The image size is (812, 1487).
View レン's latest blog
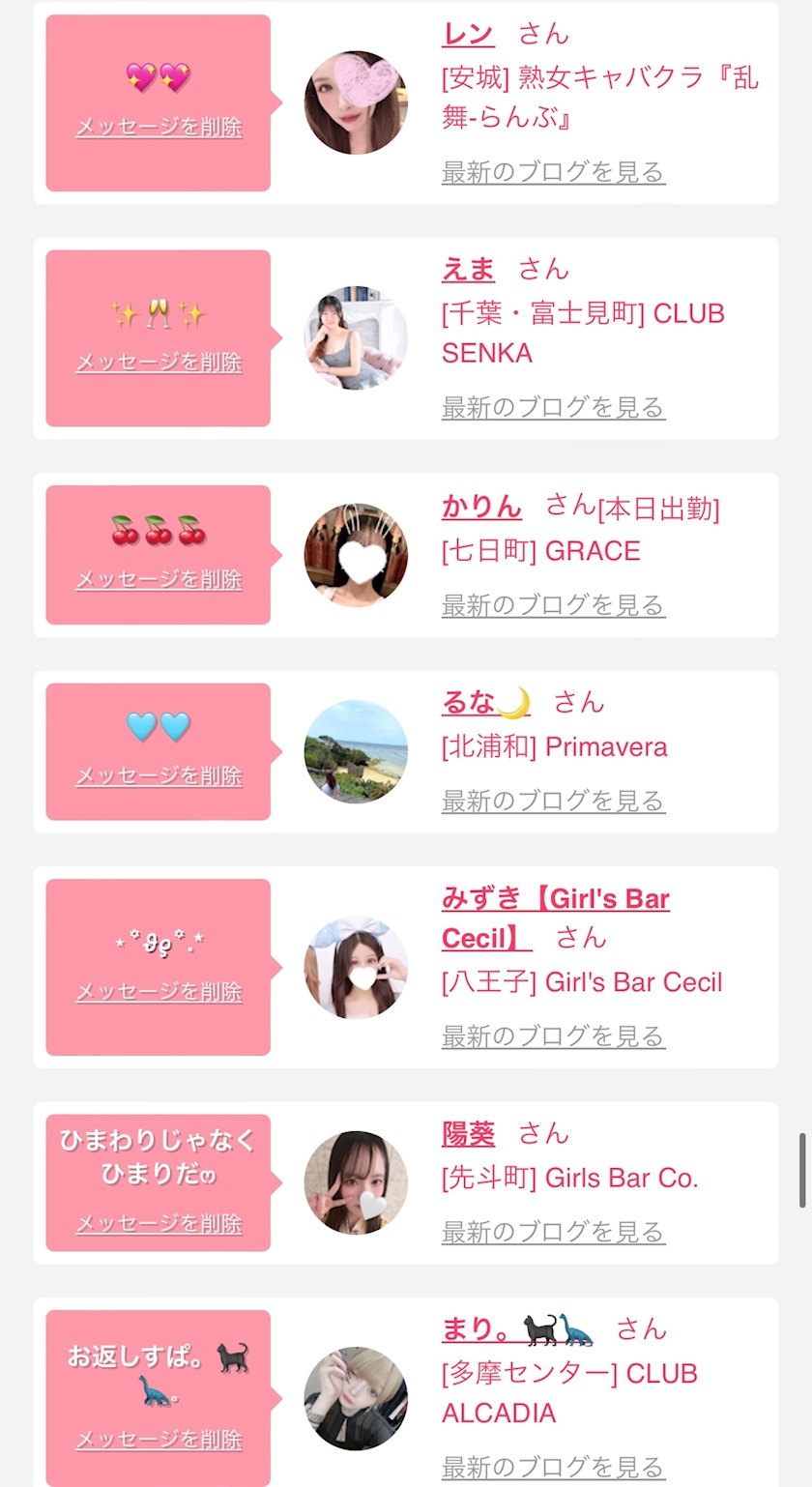pyautogui.click(x=553, y=172)
